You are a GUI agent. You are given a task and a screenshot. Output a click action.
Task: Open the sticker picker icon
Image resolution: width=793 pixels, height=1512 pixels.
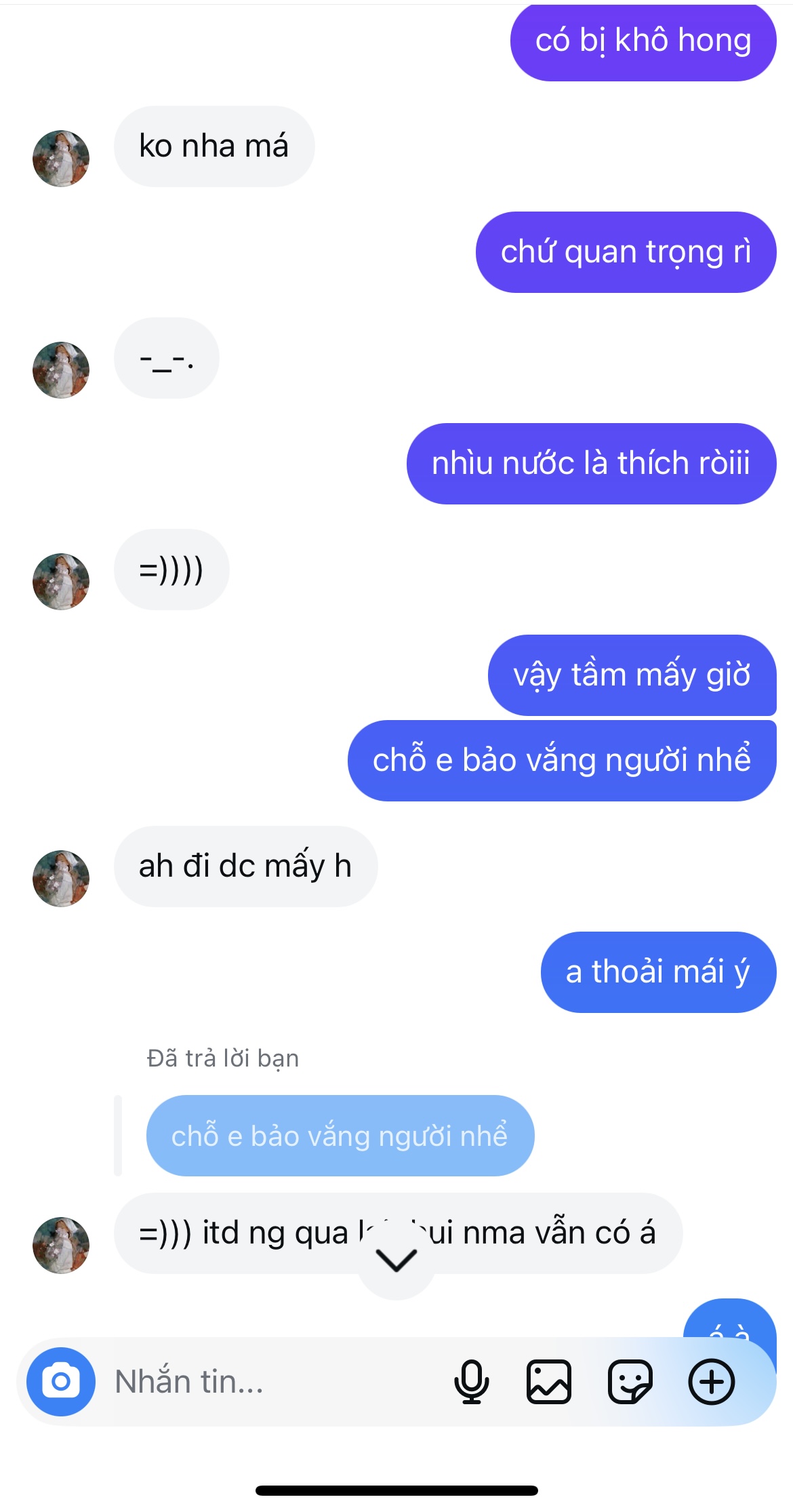click(x=630, y=1381)
